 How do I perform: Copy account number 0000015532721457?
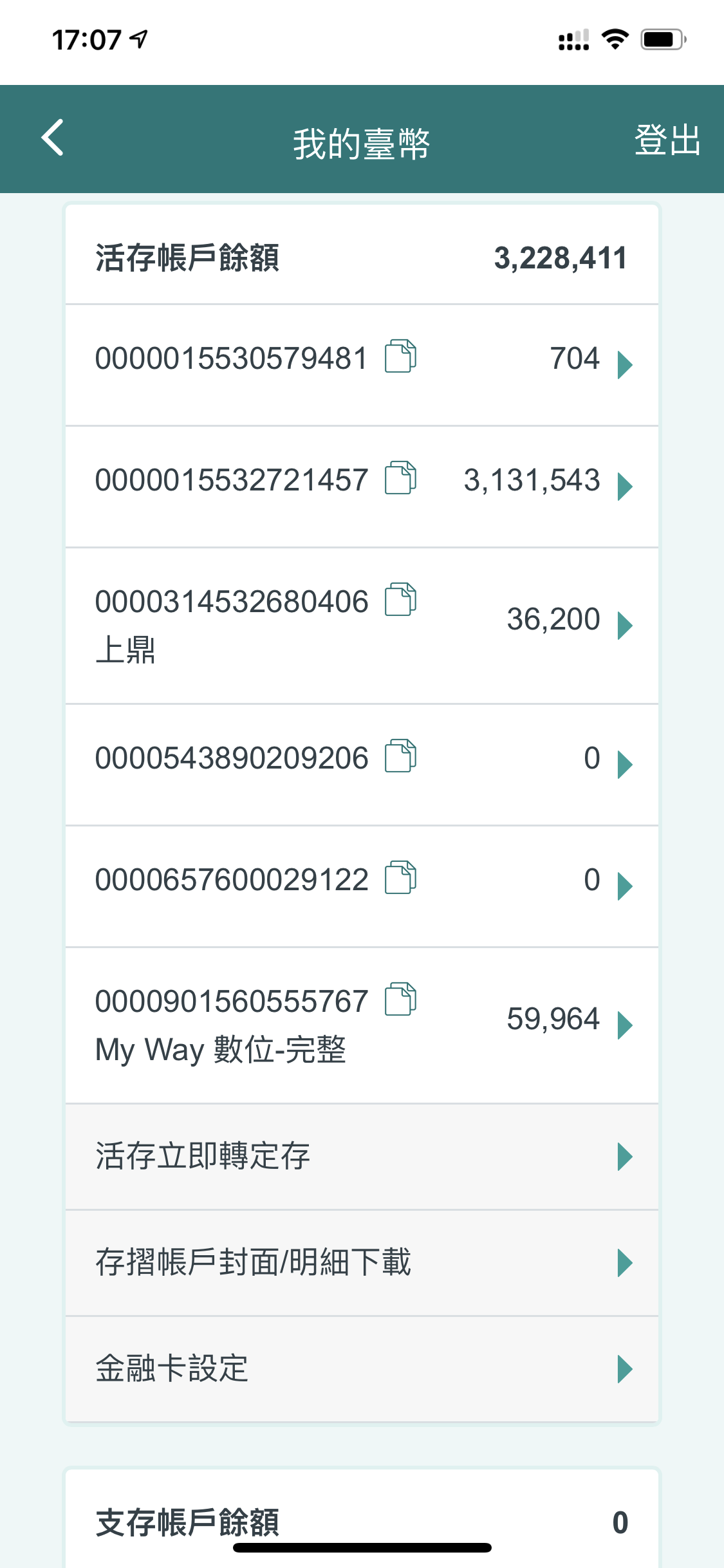tap(400, 478)
